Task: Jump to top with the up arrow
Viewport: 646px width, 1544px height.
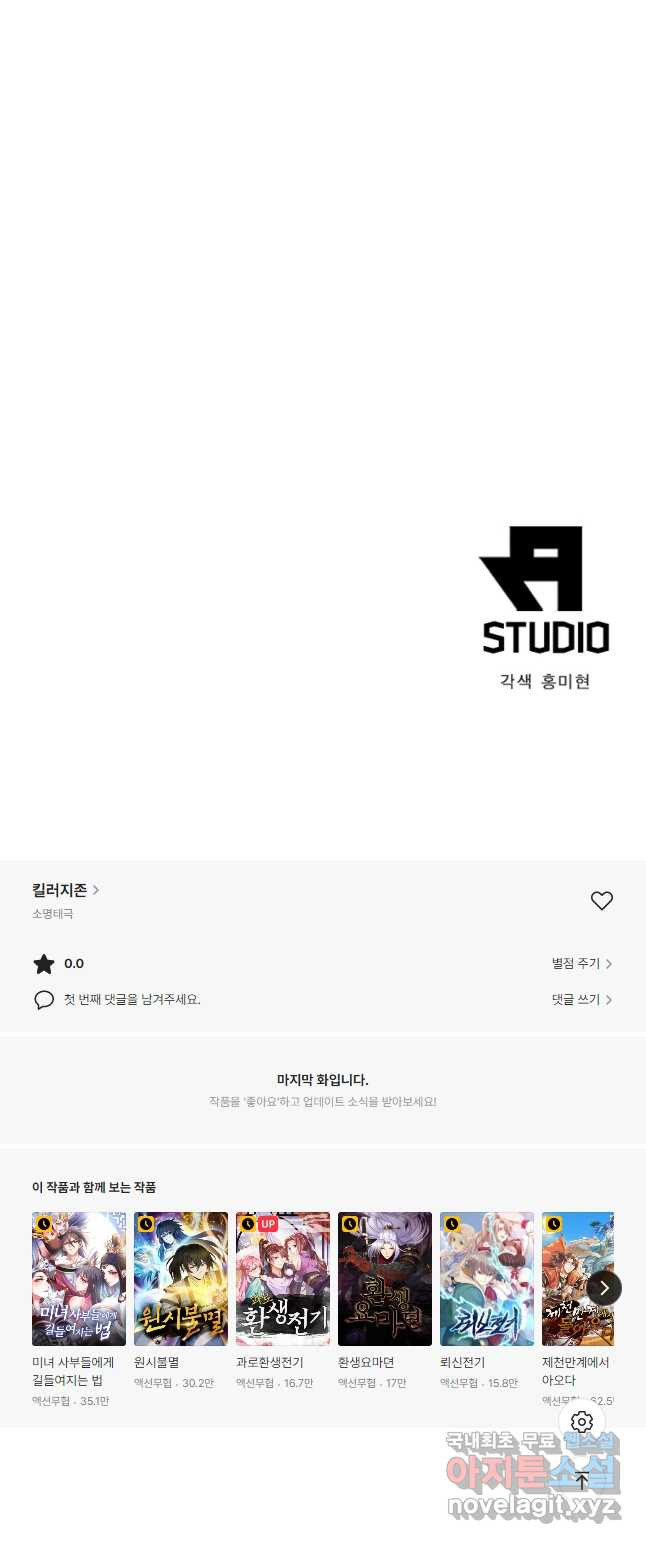Action: pos(582,1482)
